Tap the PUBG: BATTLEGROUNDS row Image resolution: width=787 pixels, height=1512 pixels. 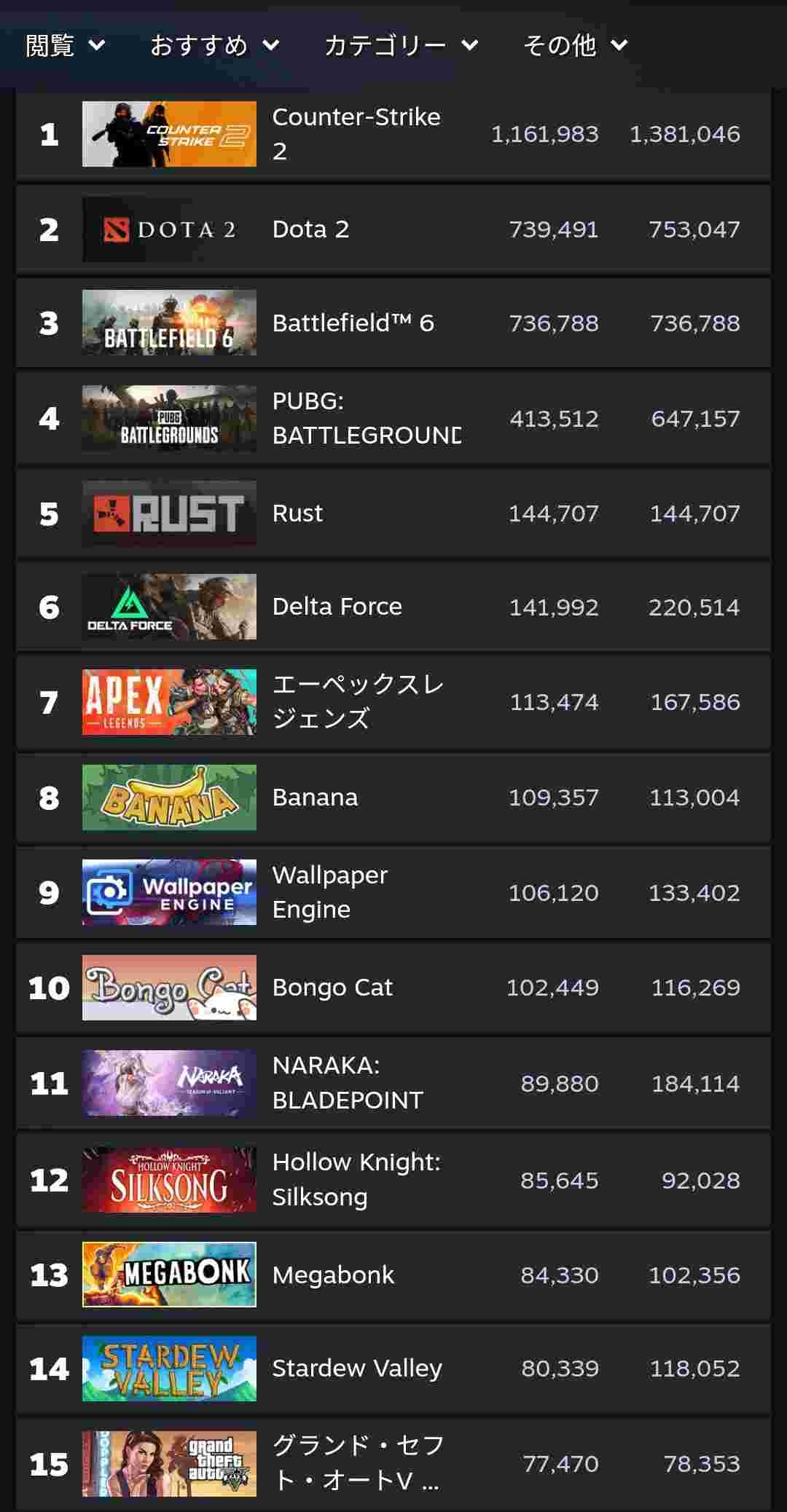tap(366, 418)
